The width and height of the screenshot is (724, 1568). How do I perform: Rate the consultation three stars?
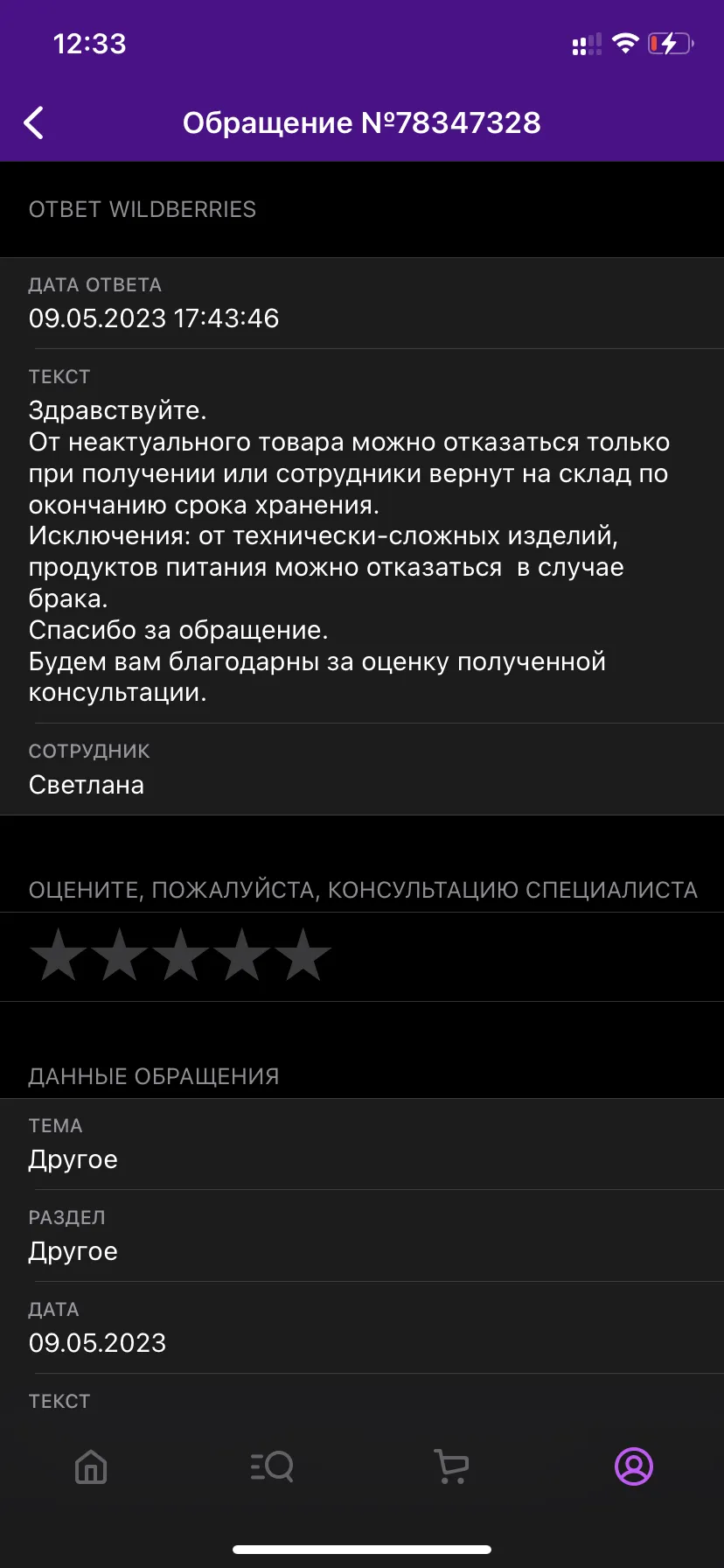pyautogui.click(x=180, y=955)
